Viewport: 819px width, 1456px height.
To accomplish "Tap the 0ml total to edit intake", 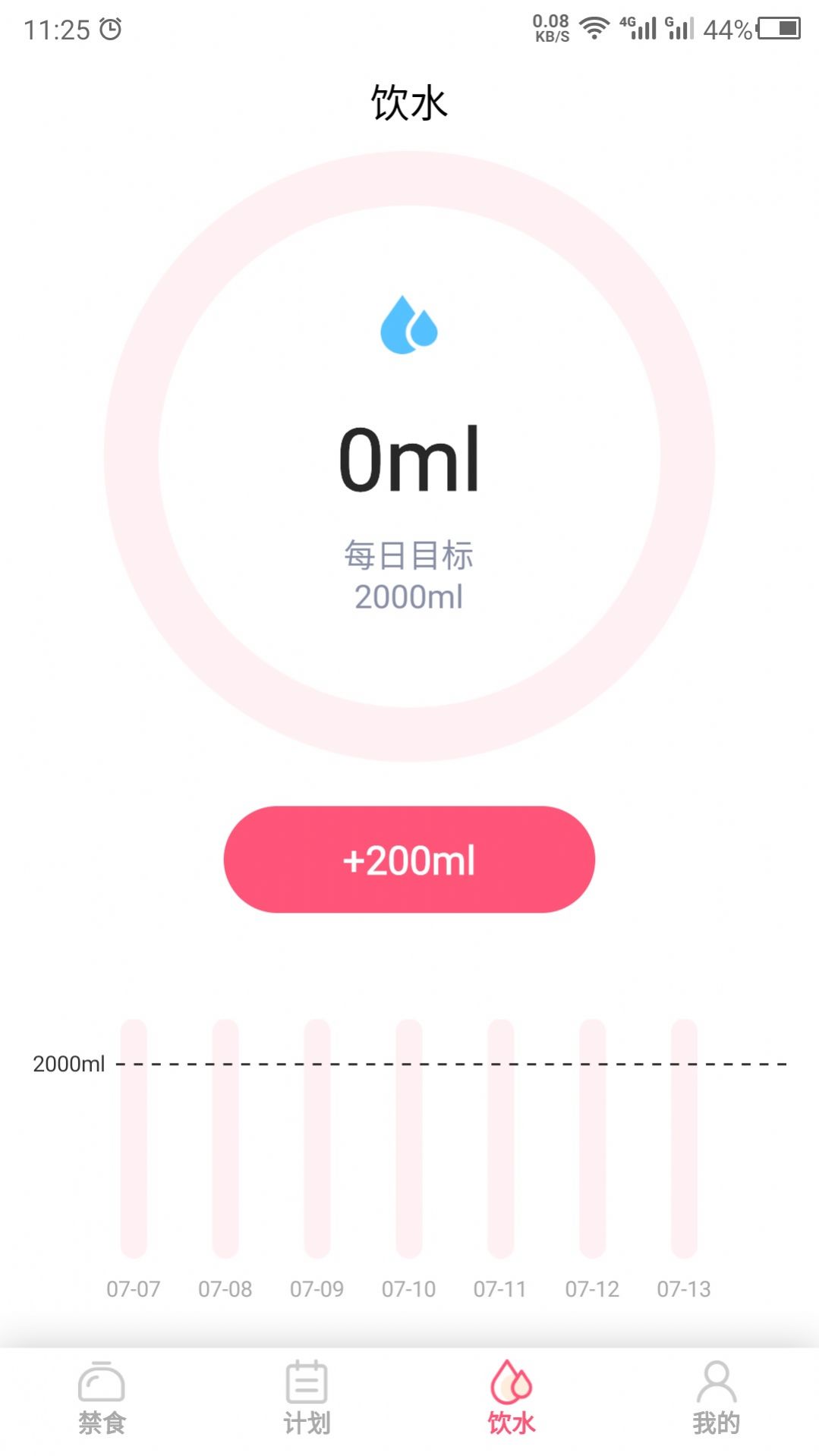I will [408, 459].
